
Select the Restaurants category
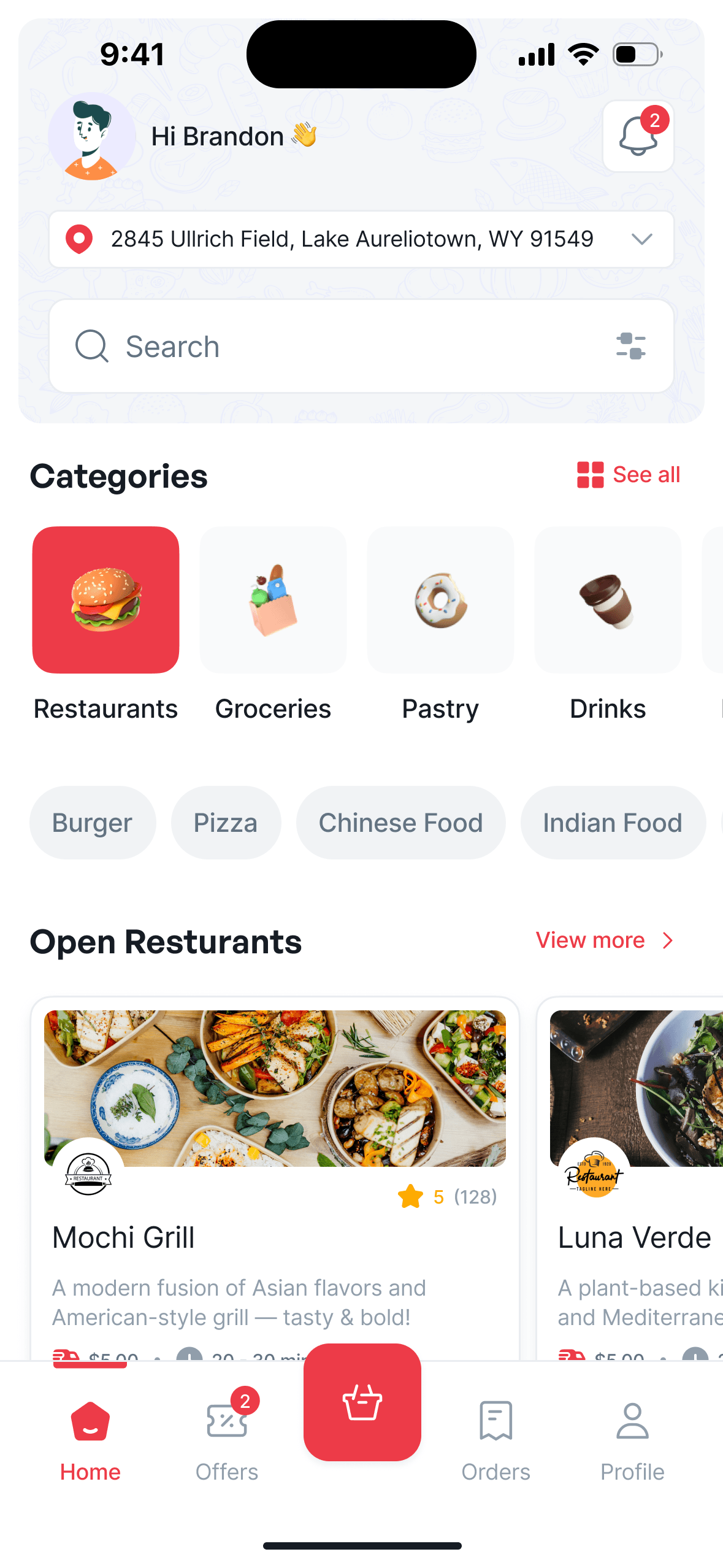click(x=105, y=600)
